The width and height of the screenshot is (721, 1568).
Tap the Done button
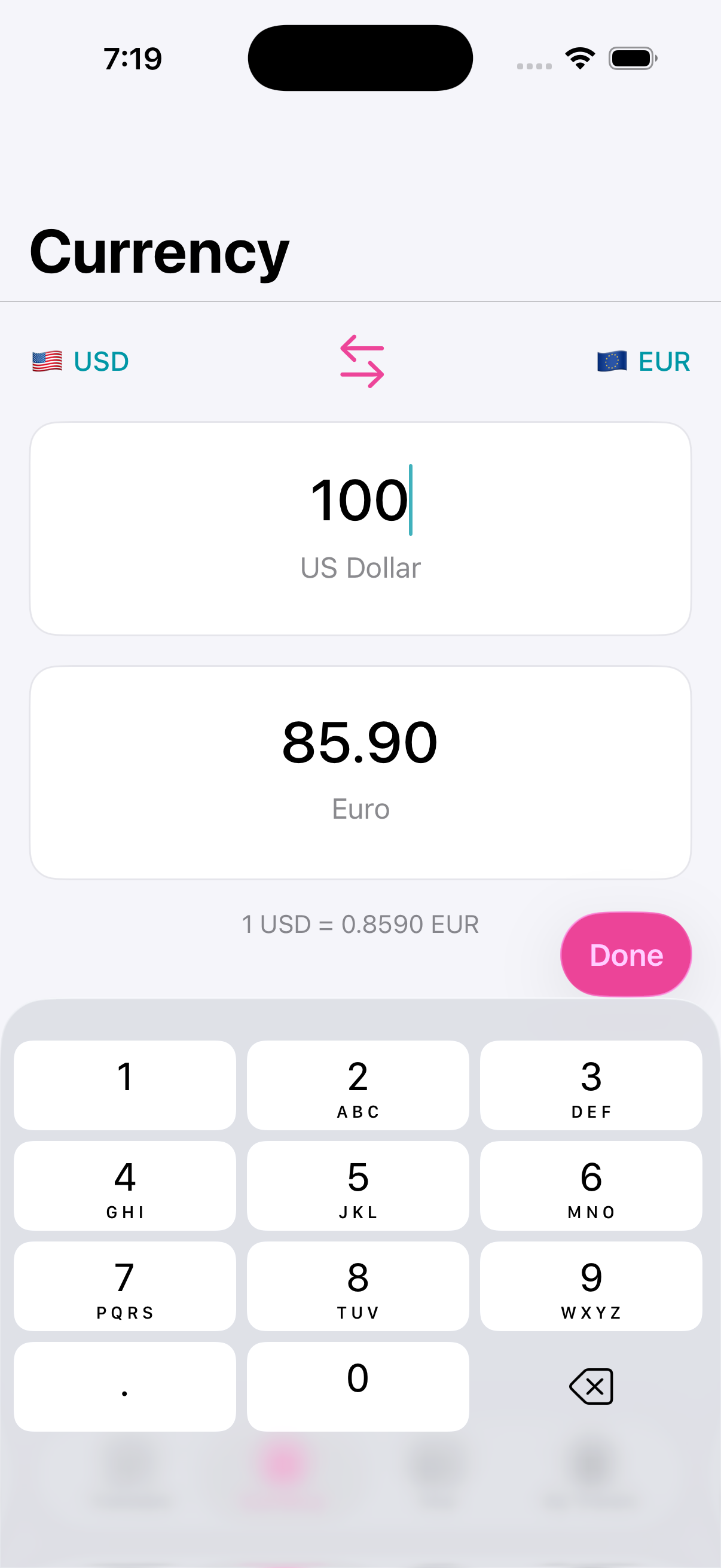click(625, 954)
